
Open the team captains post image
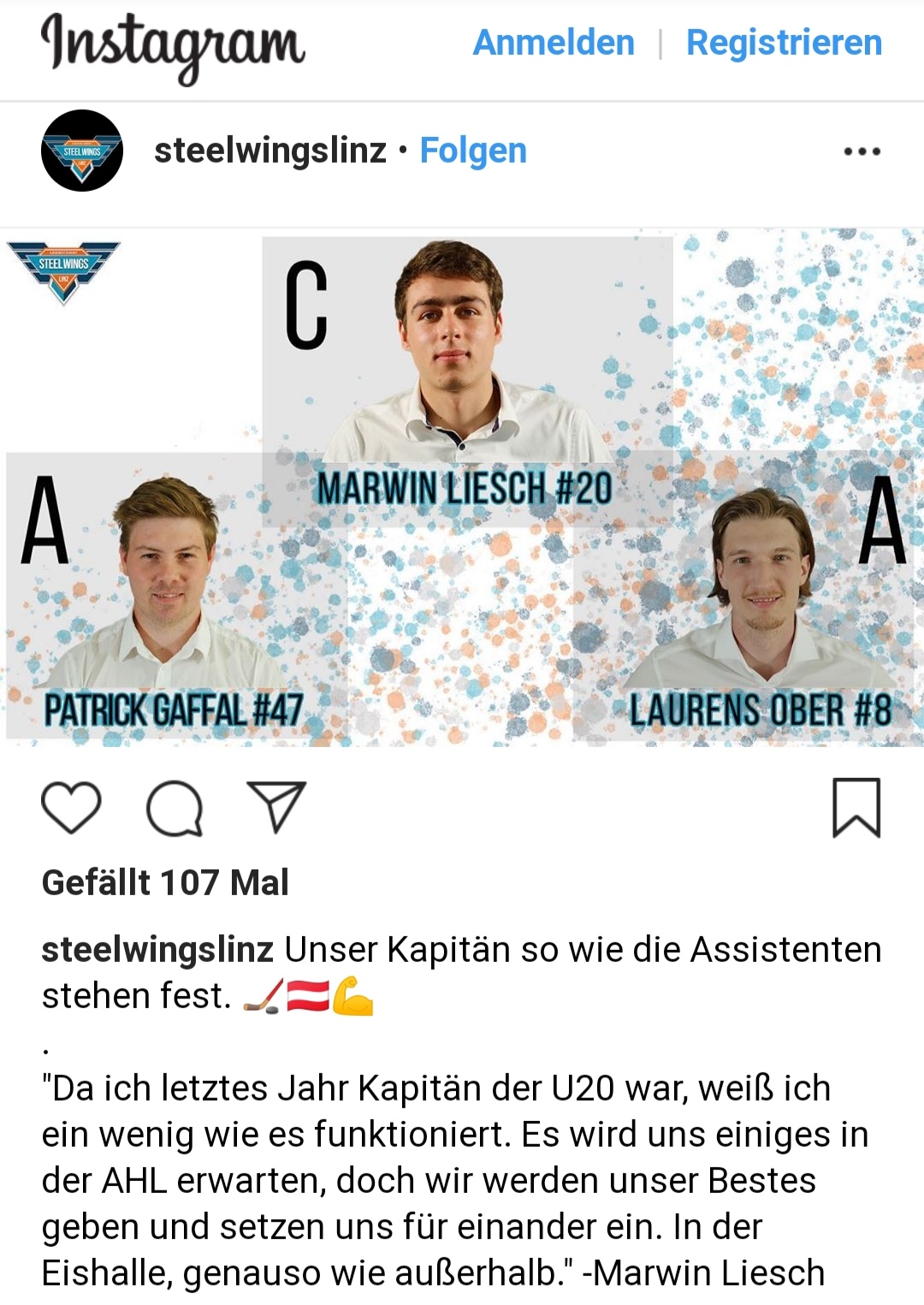tap(462, 488)
